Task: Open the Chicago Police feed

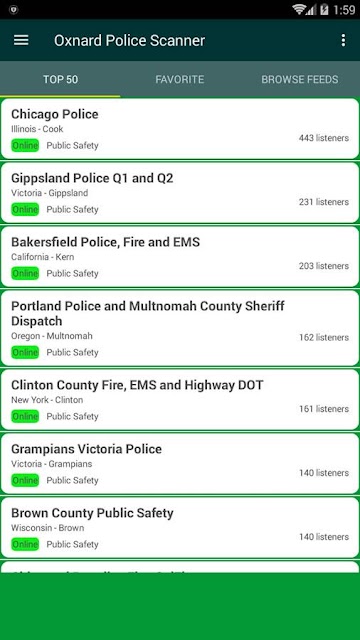Action: pos(180,129)
